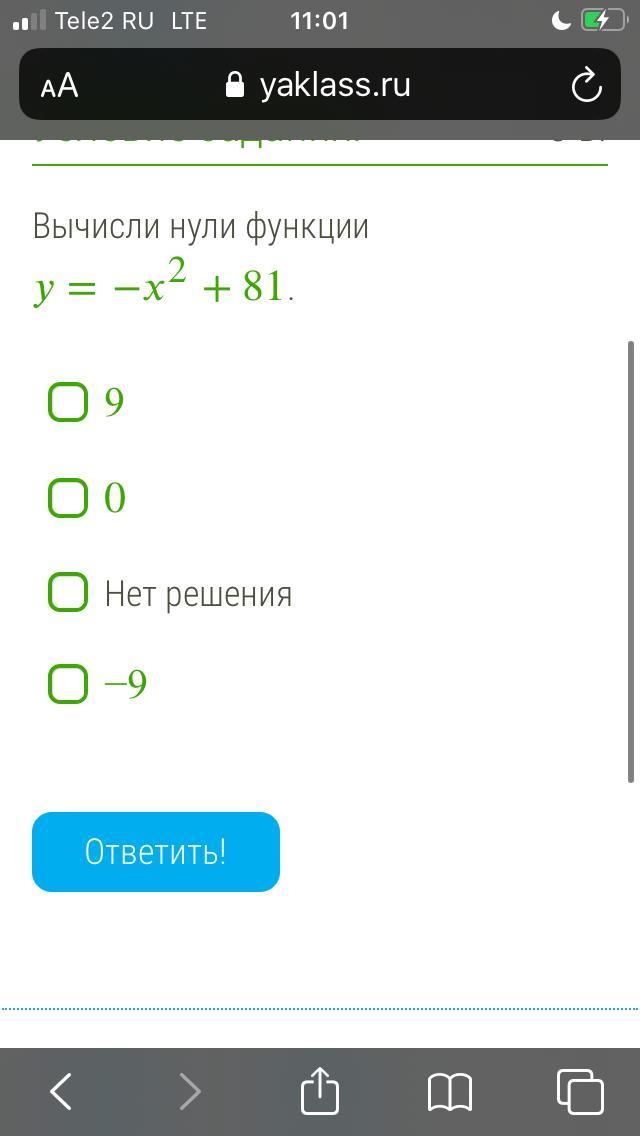Go back to the previous page
This screenshot has height=1136, width=640.
coord(61,1090)
